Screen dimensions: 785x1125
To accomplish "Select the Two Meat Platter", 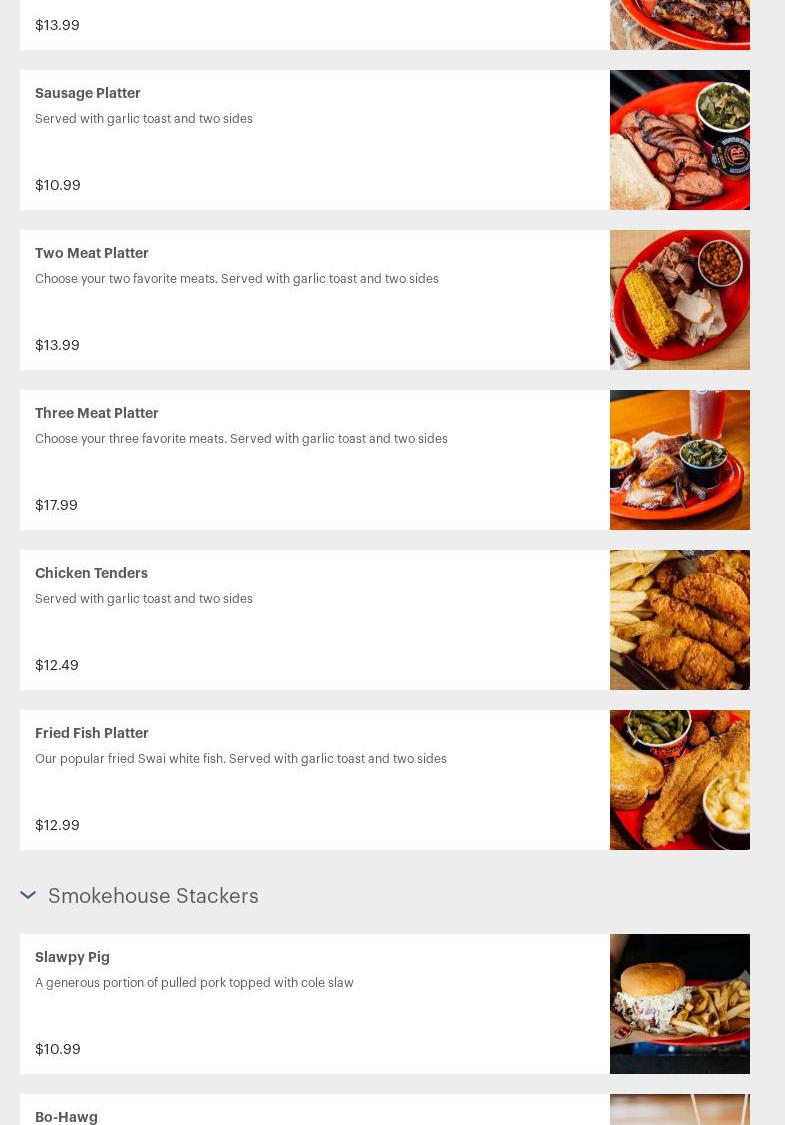I will (x=92, y=253).
